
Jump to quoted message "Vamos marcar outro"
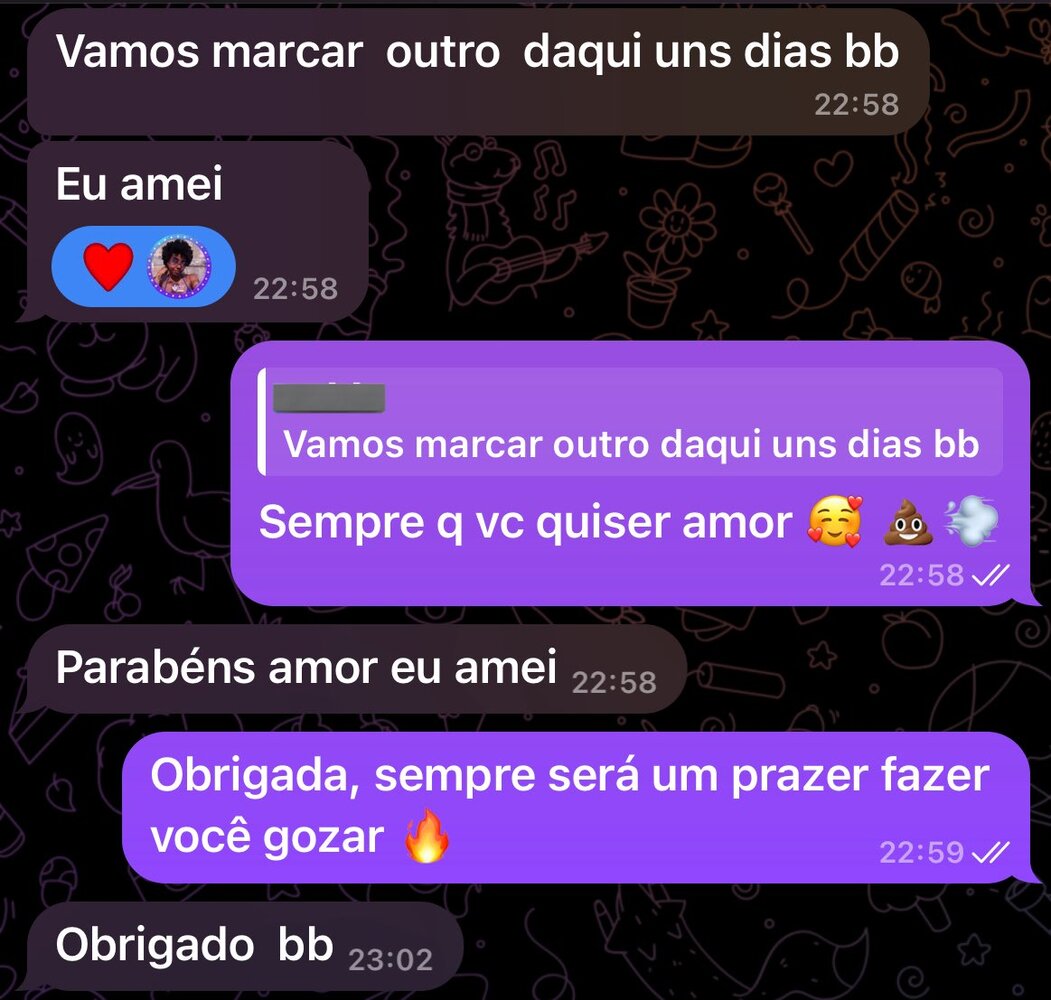pos(631,423)
